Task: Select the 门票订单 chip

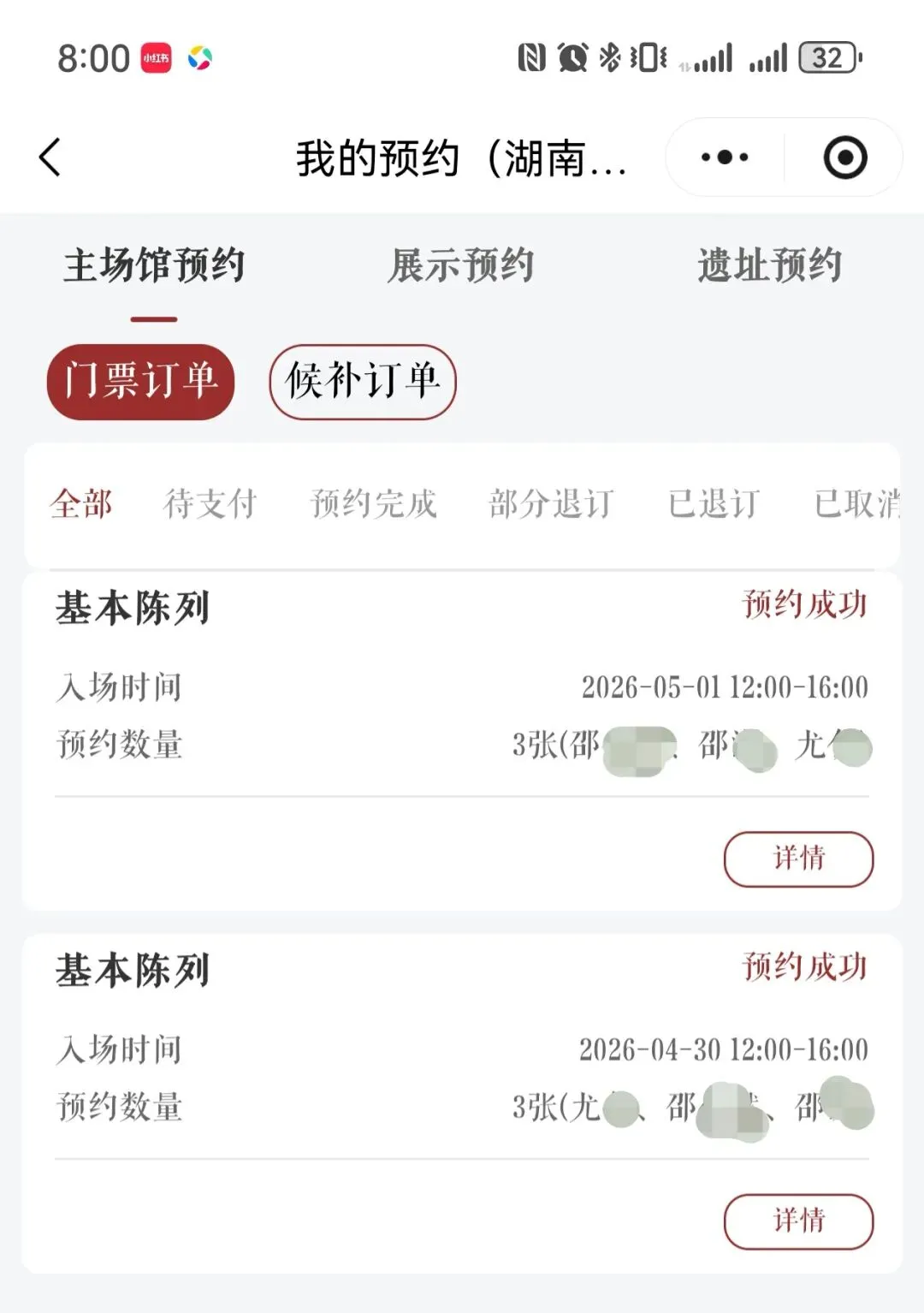Action: coord(140,382)
